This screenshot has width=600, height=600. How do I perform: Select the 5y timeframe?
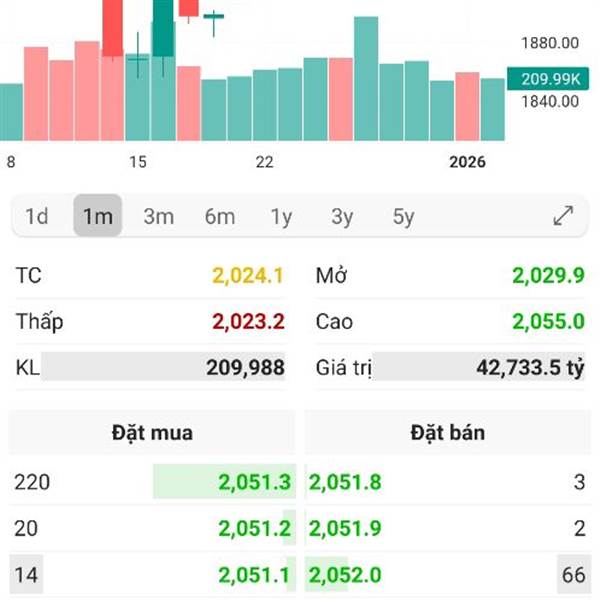pyautogui.click(x=403, y=216)
